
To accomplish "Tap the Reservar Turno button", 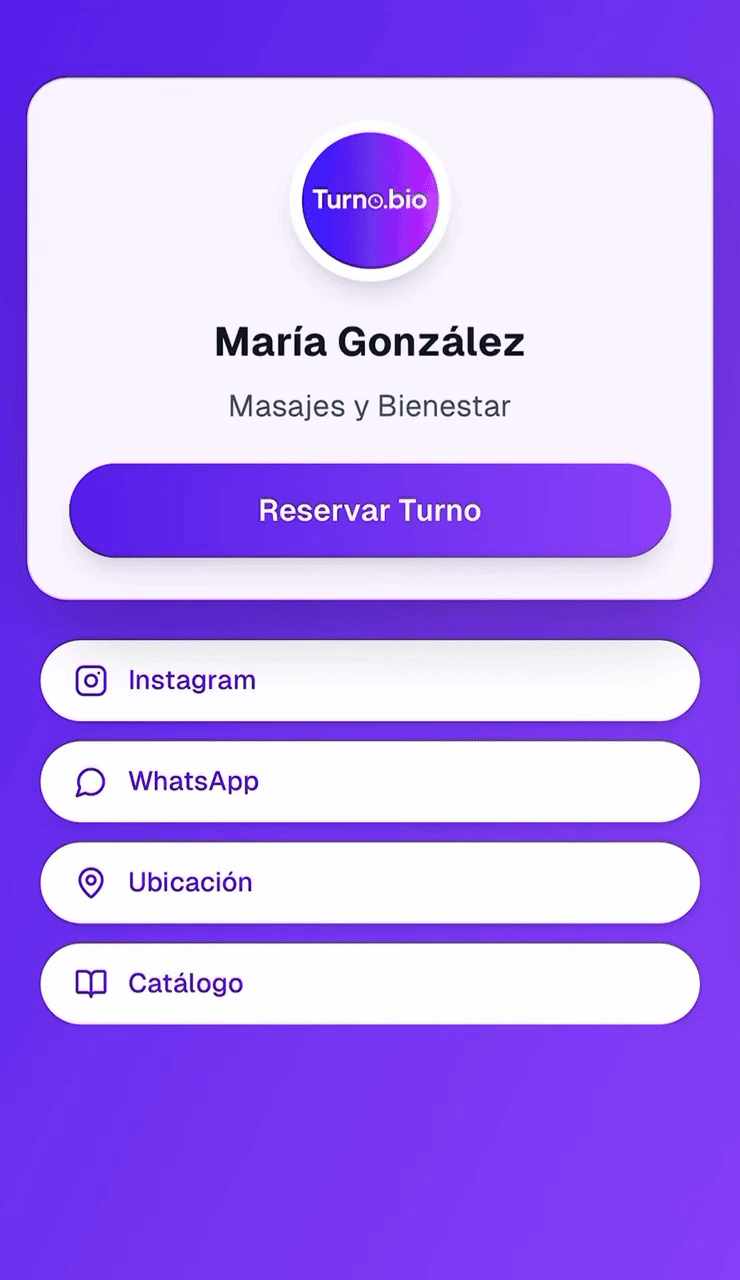I will click(370, 510).
